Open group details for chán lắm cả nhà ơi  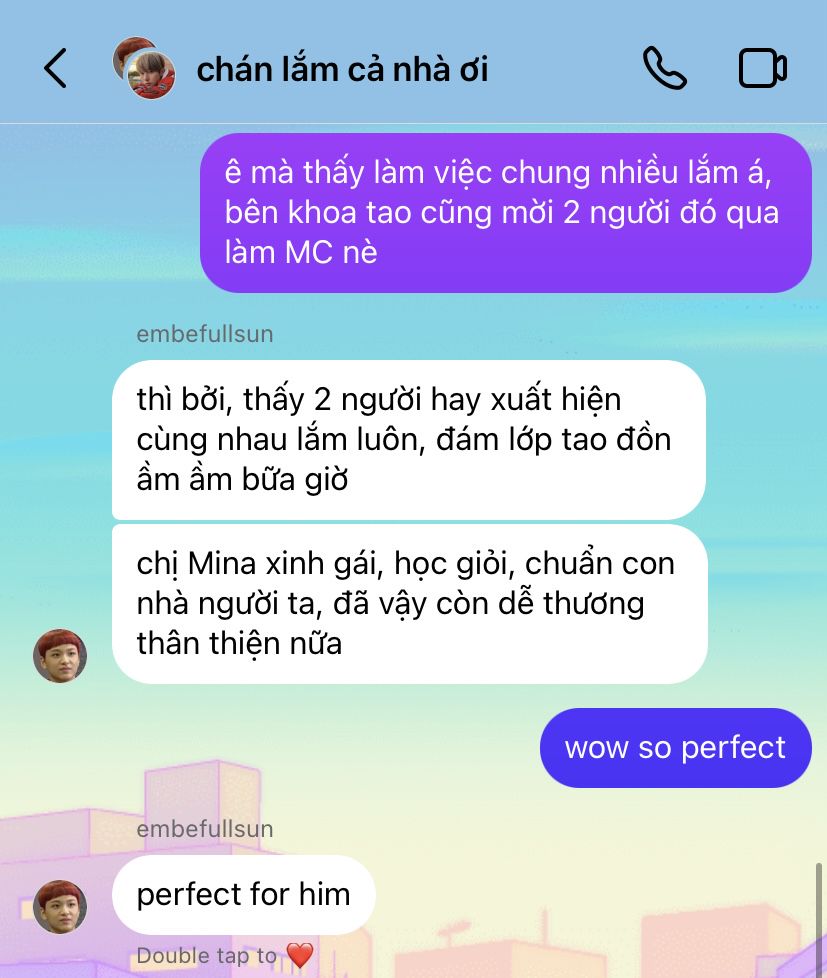pyautogui.click(x=341, y=69)
